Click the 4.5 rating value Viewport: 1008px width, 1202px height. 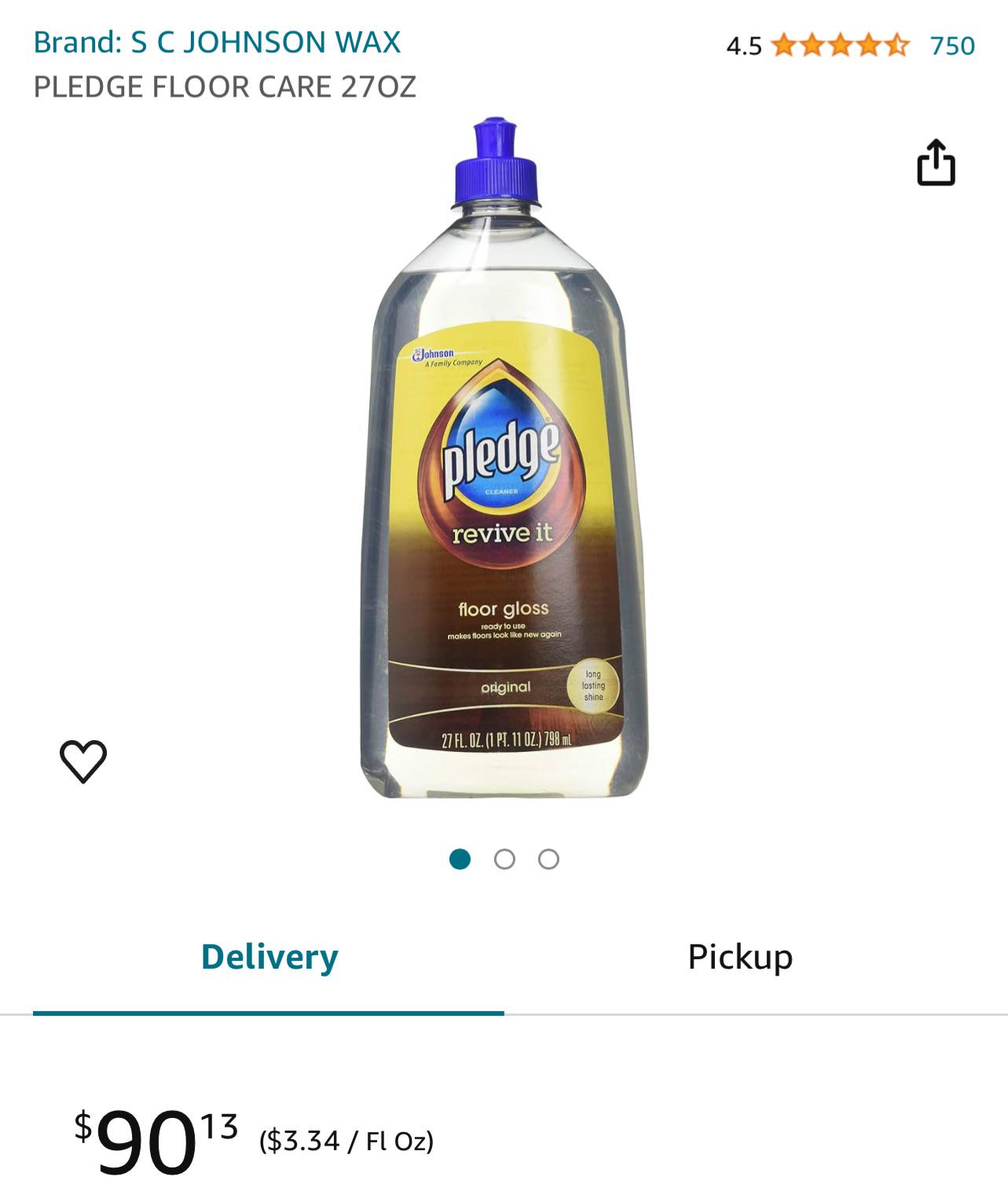[x=744, y=46]
